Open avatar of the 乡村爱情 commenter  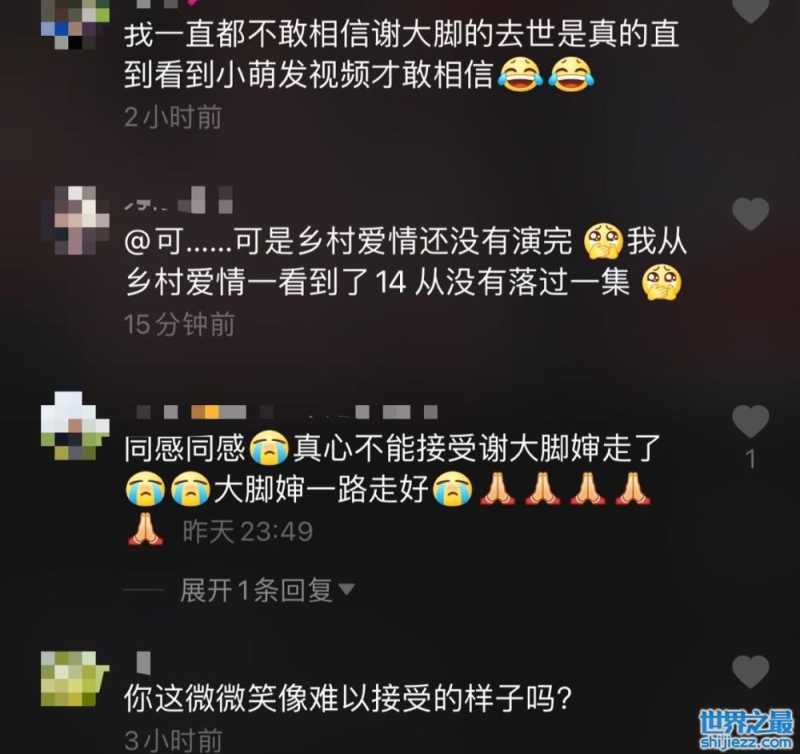pos(75,217)
